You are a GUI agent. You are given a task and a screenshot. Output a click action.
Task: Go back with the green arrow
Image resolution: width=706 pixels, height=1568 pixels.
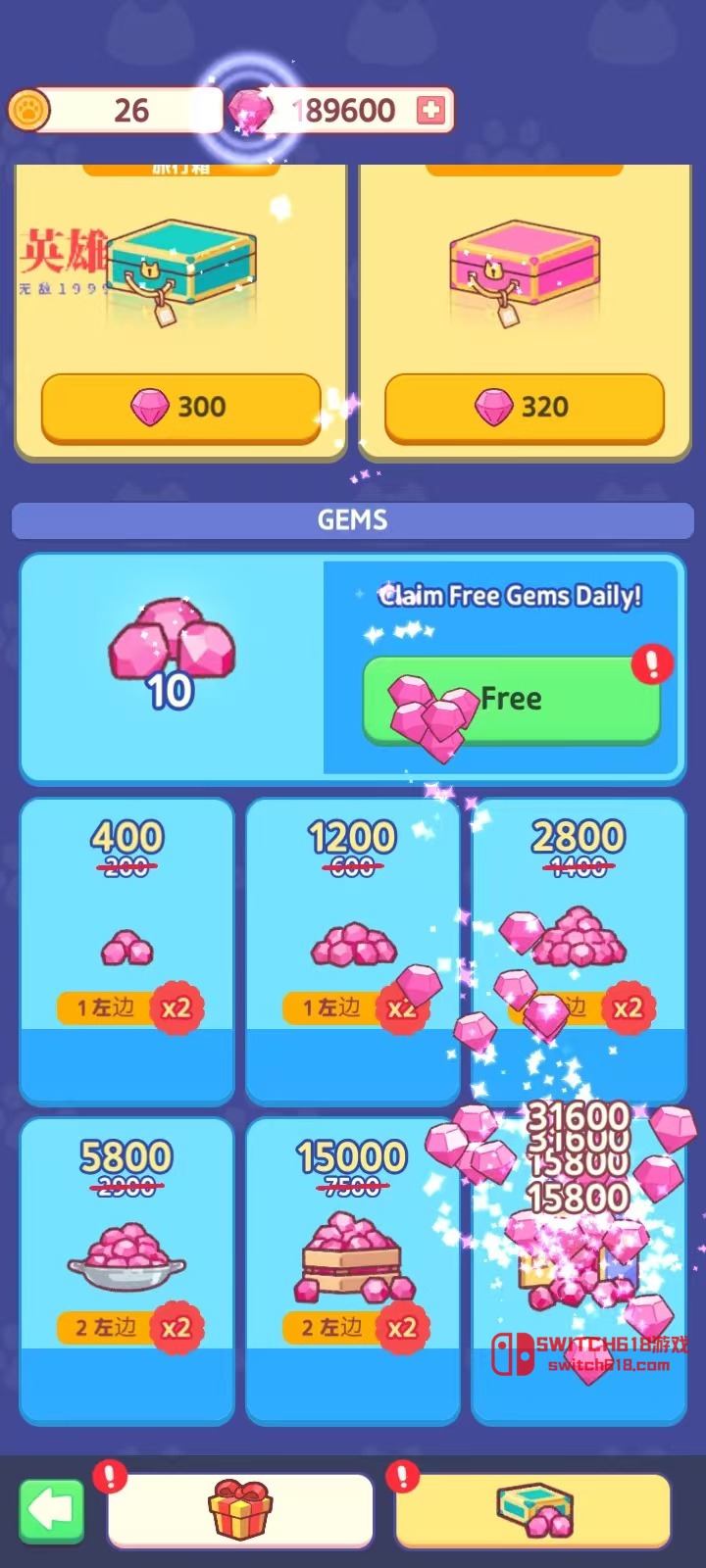52,1510
